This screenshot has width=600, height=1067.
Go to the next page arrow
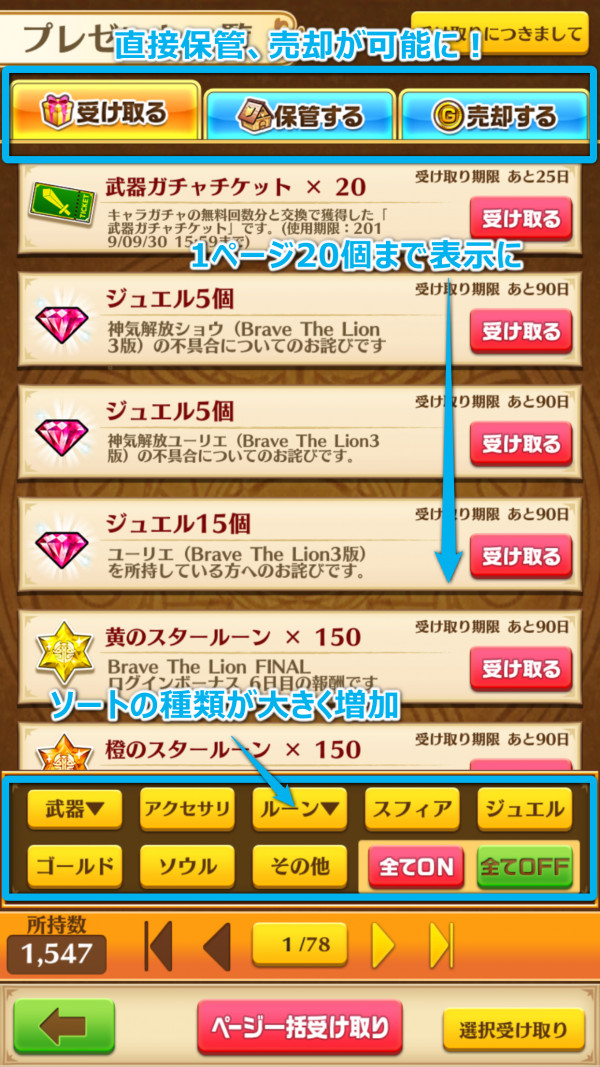point(383,945)
